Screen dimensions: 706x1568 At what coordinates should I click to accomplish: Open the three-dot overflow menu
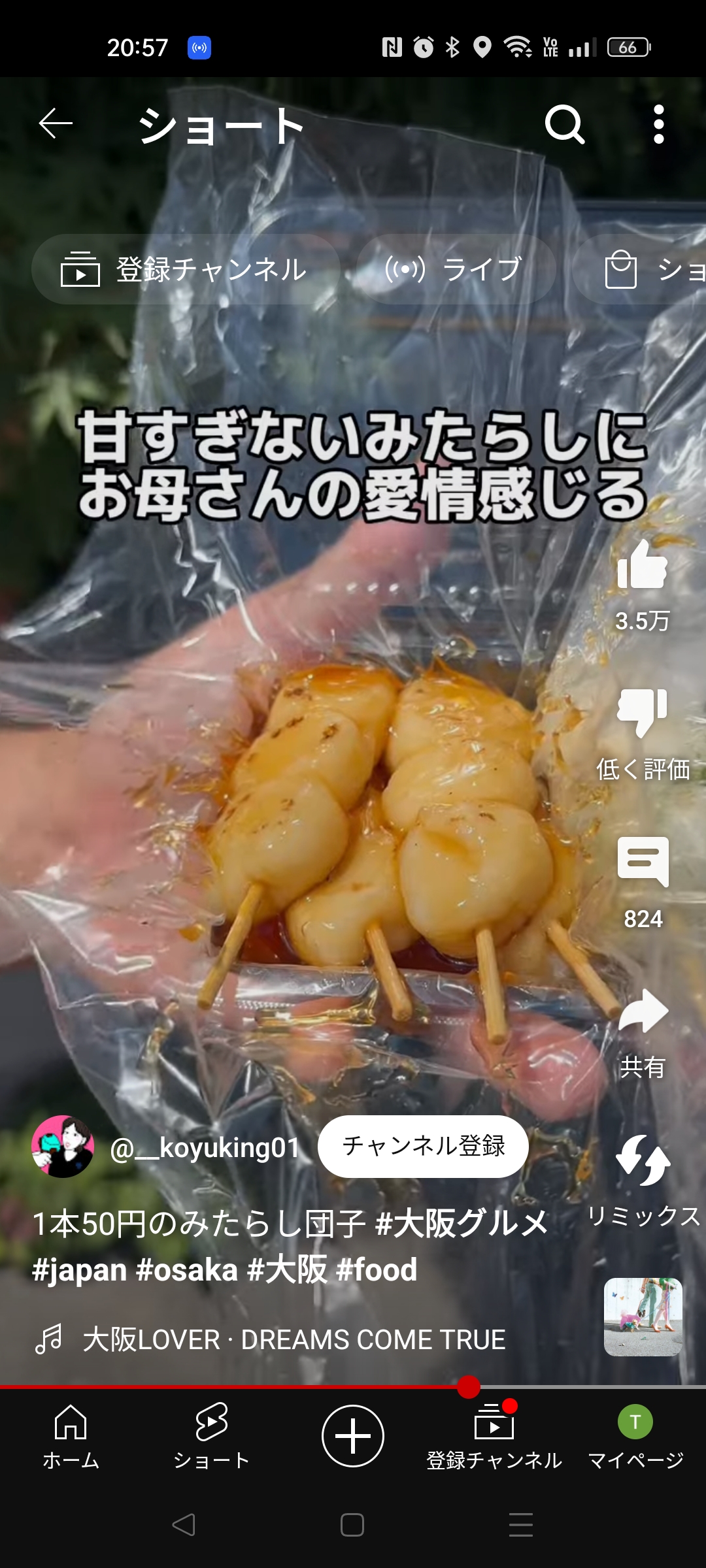tap(658, 124)
